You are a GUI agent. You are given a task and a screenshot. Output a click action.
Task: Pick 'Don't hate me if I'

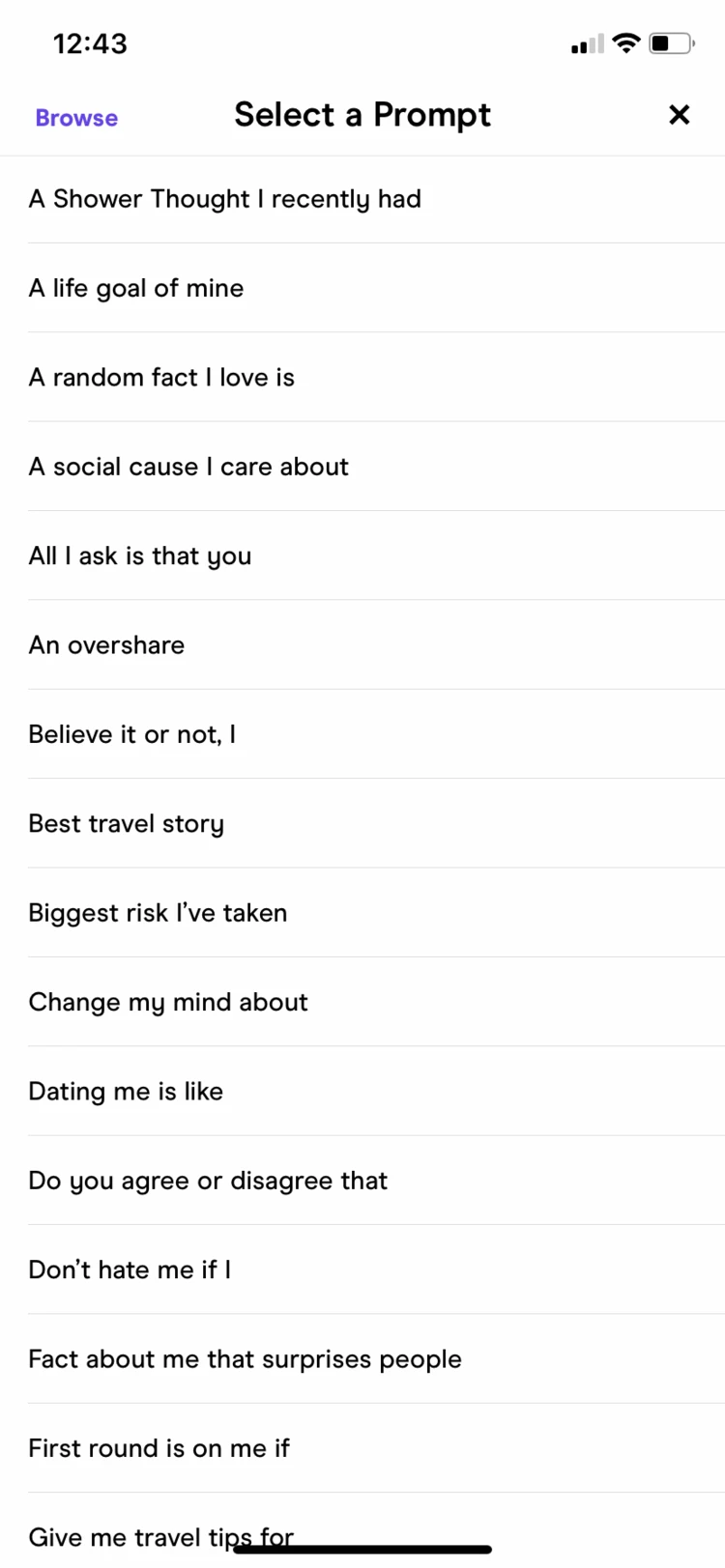click(130, 1269)
